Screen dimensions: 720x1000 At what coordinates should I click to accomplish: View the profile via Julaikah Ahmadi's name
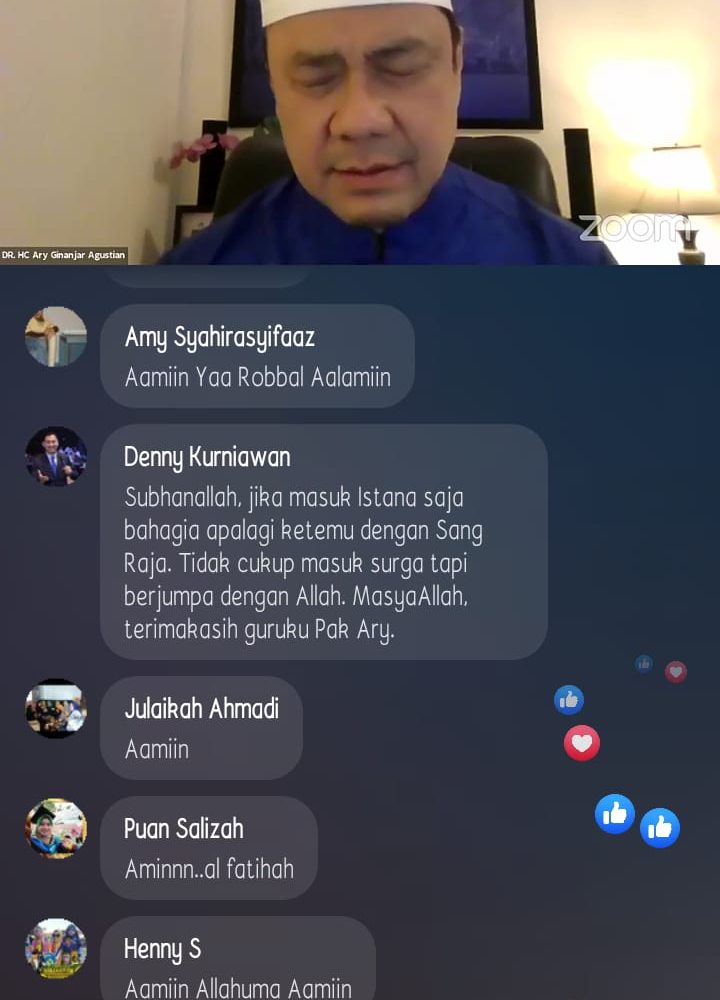pos(201,709)
